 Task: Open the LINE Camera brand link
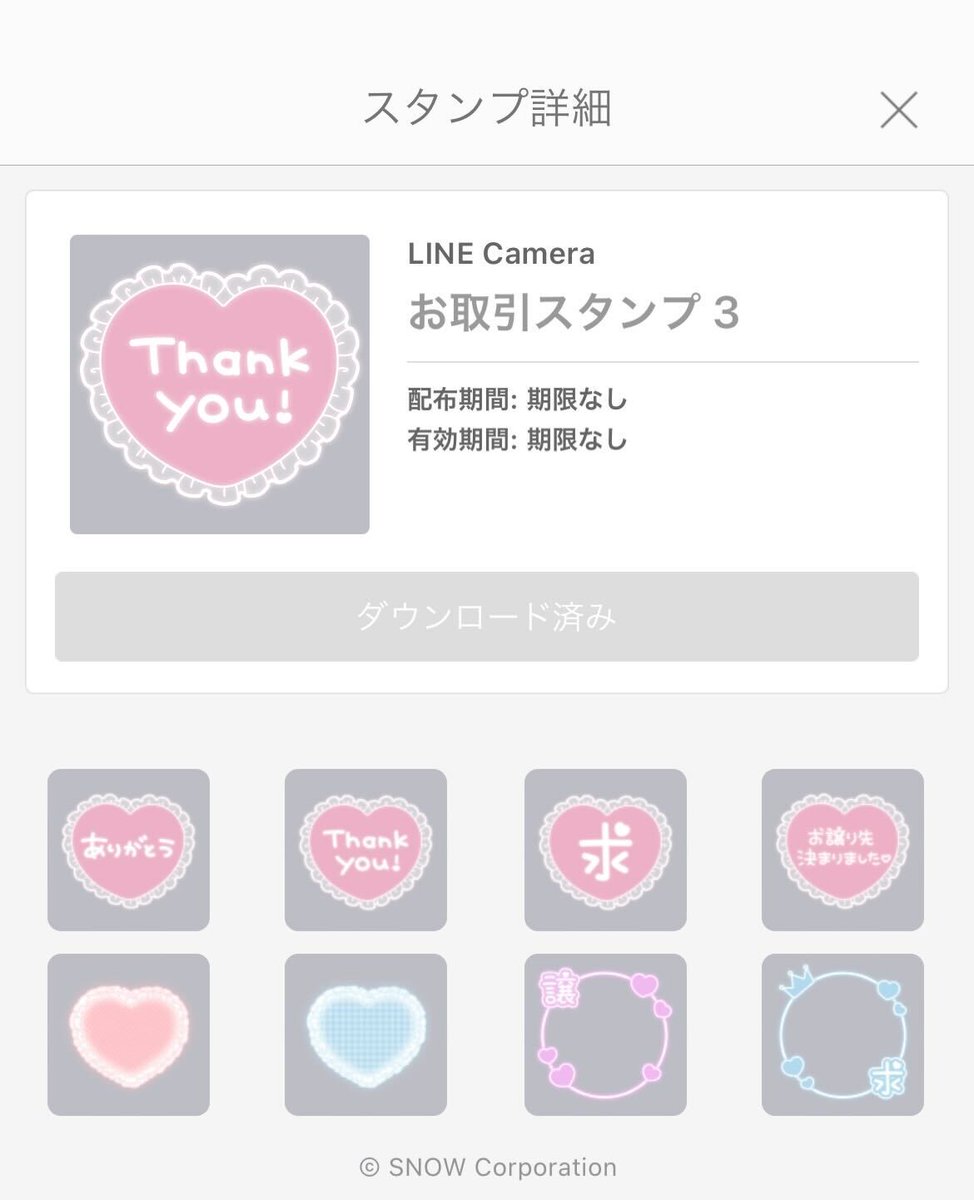click(x=502, y=254)
